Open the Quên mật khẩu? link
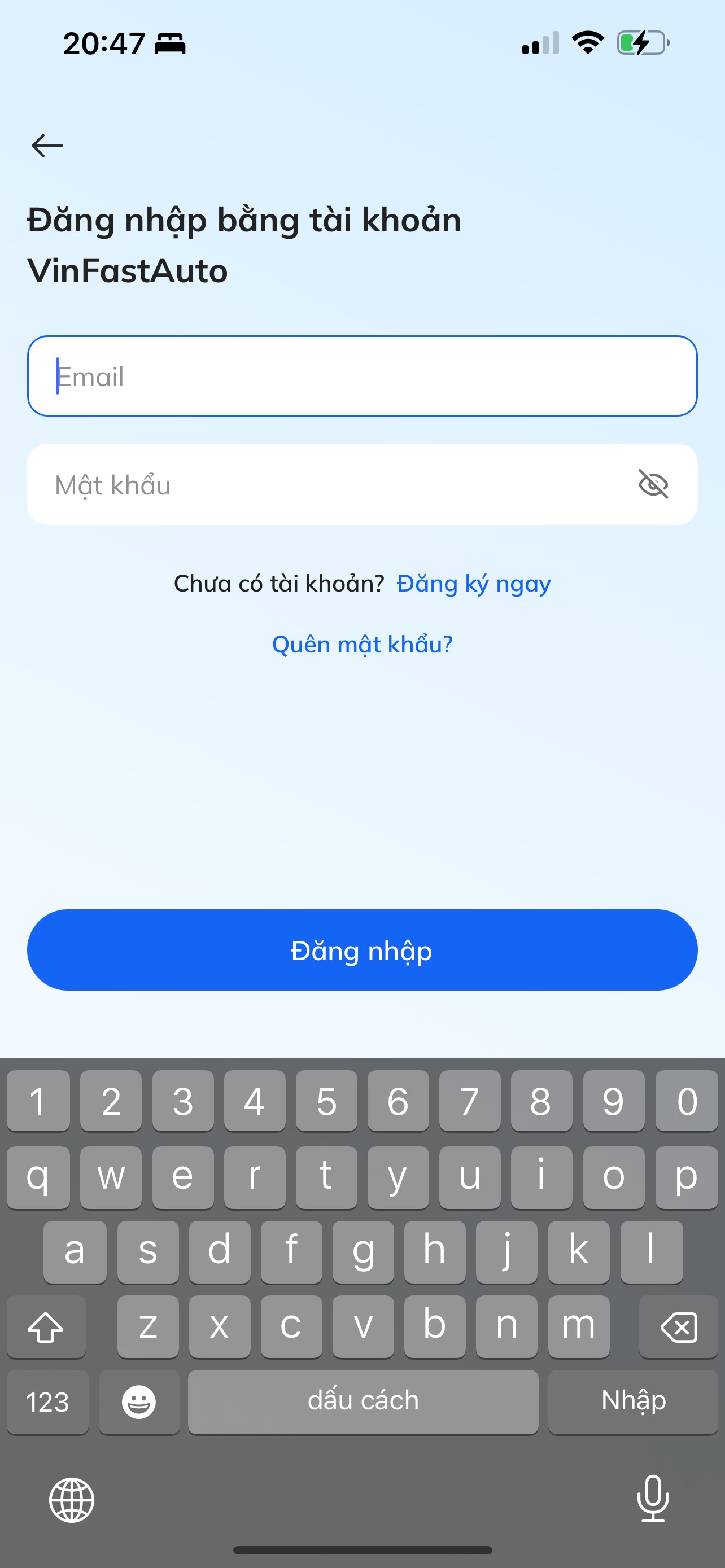 (362, 644)
